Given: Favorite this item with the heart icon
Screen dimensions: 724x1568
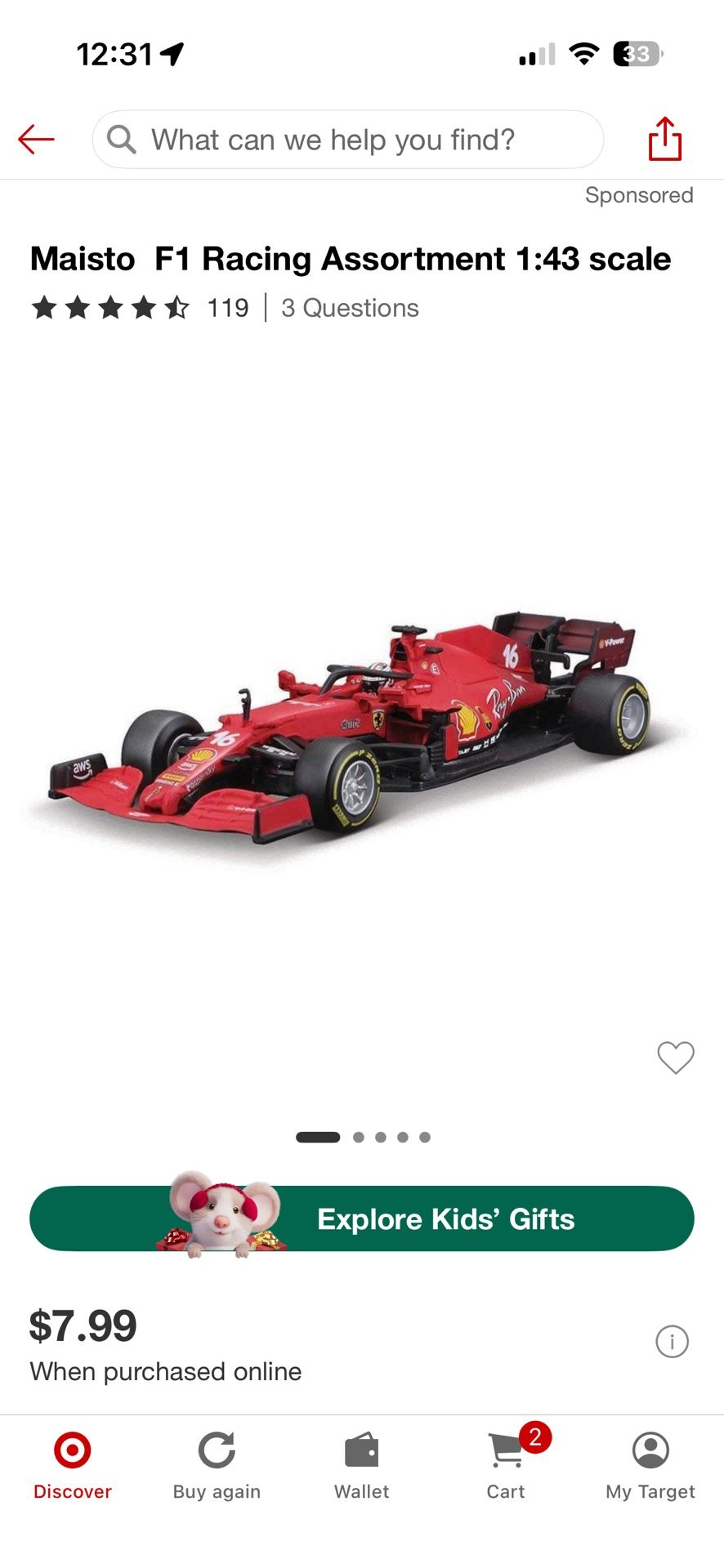Looking at the screenshot, I should 675,1058.
